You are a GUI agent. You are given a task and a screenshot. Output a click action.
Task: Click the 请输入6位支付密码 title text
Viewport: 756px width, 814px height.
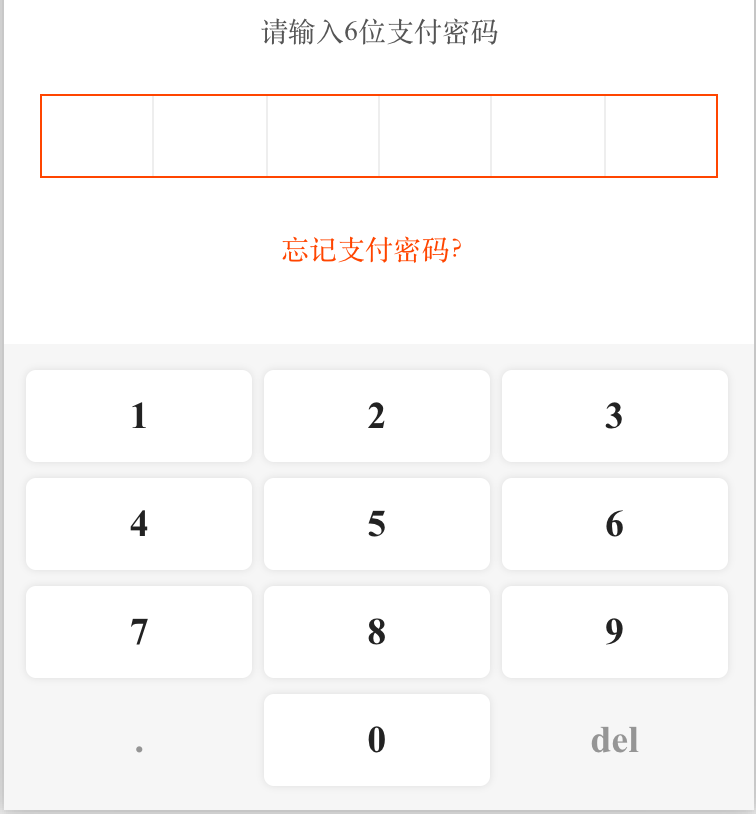[378, 32]
